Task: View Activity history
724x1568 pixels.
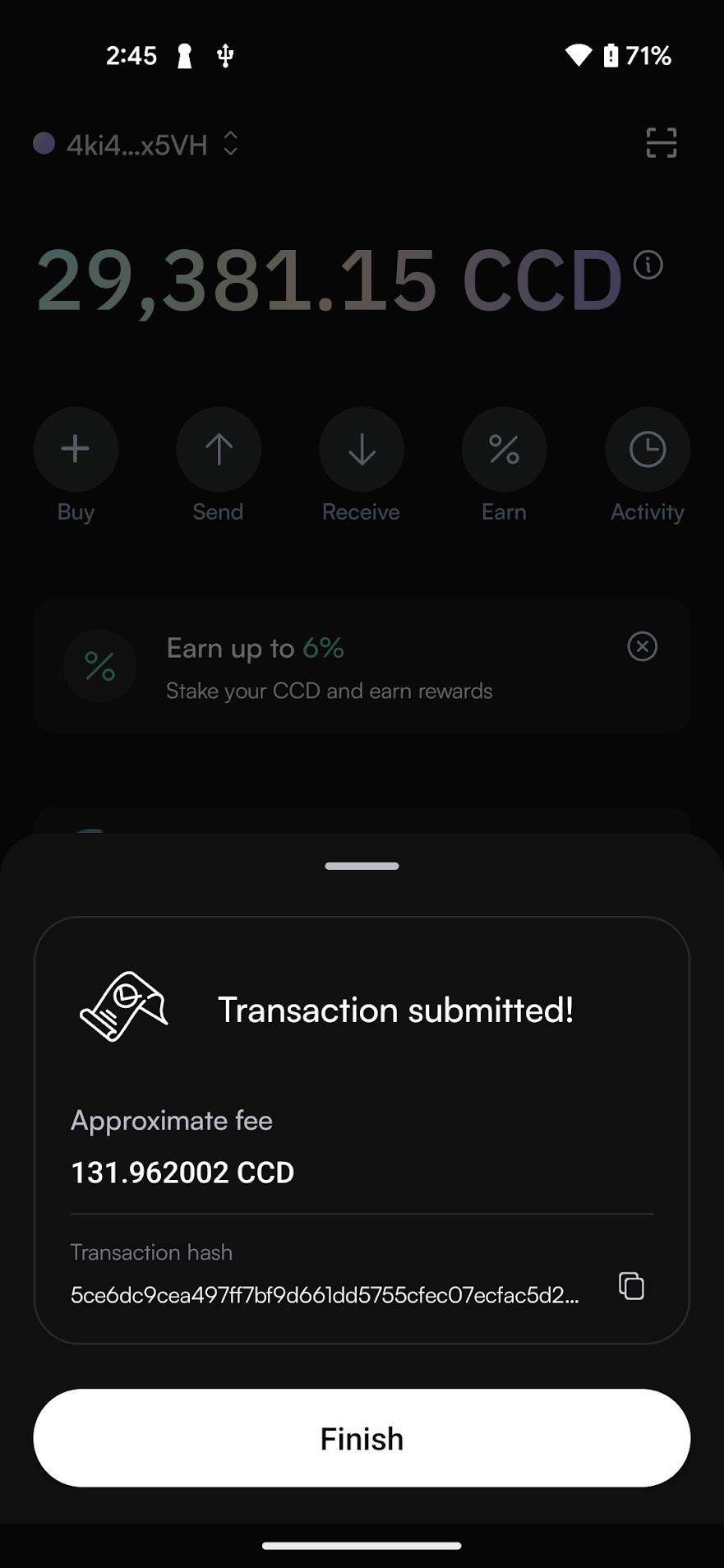Action: click(x=647, y=450)
